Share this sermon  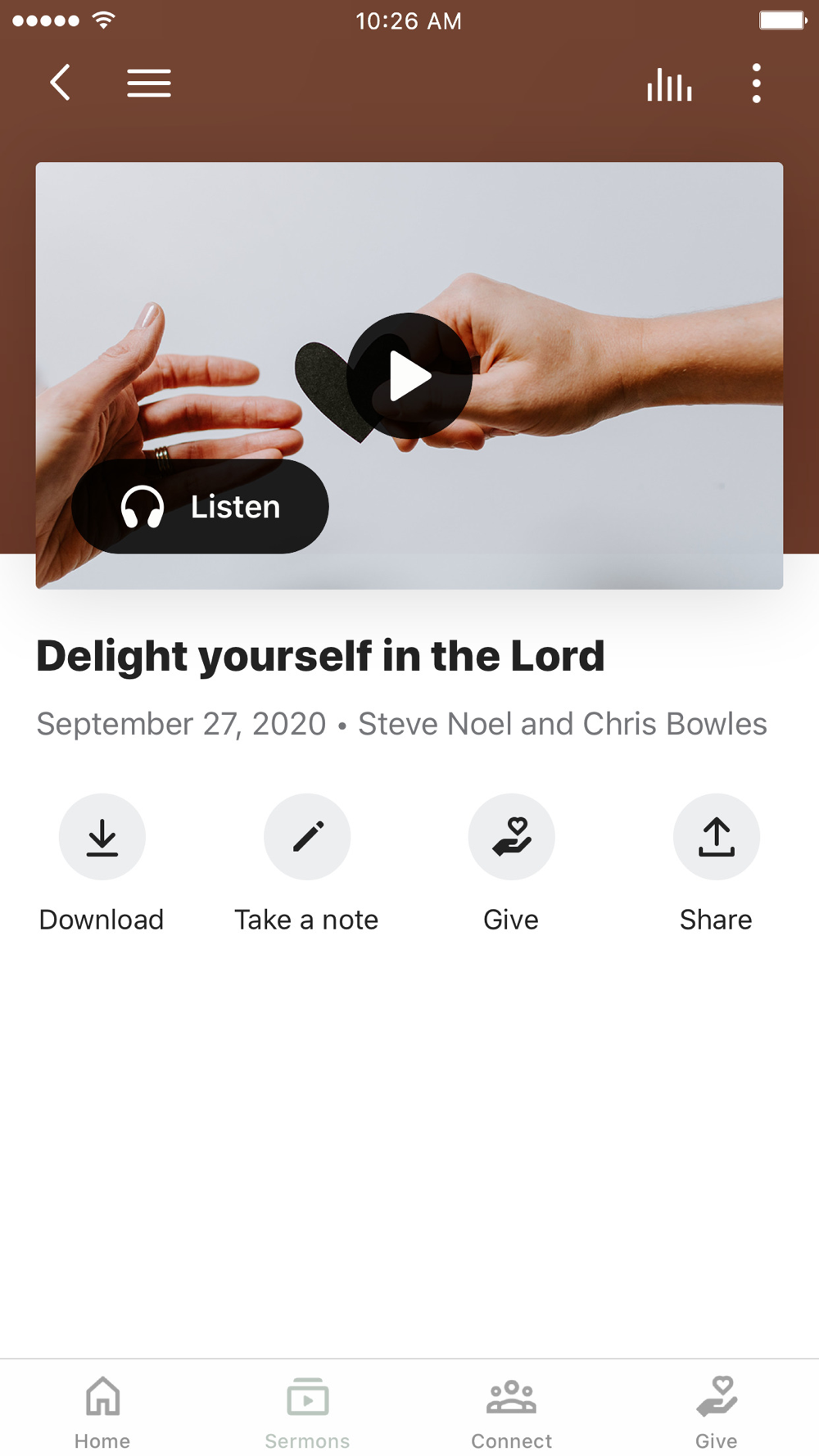[717, 837]
